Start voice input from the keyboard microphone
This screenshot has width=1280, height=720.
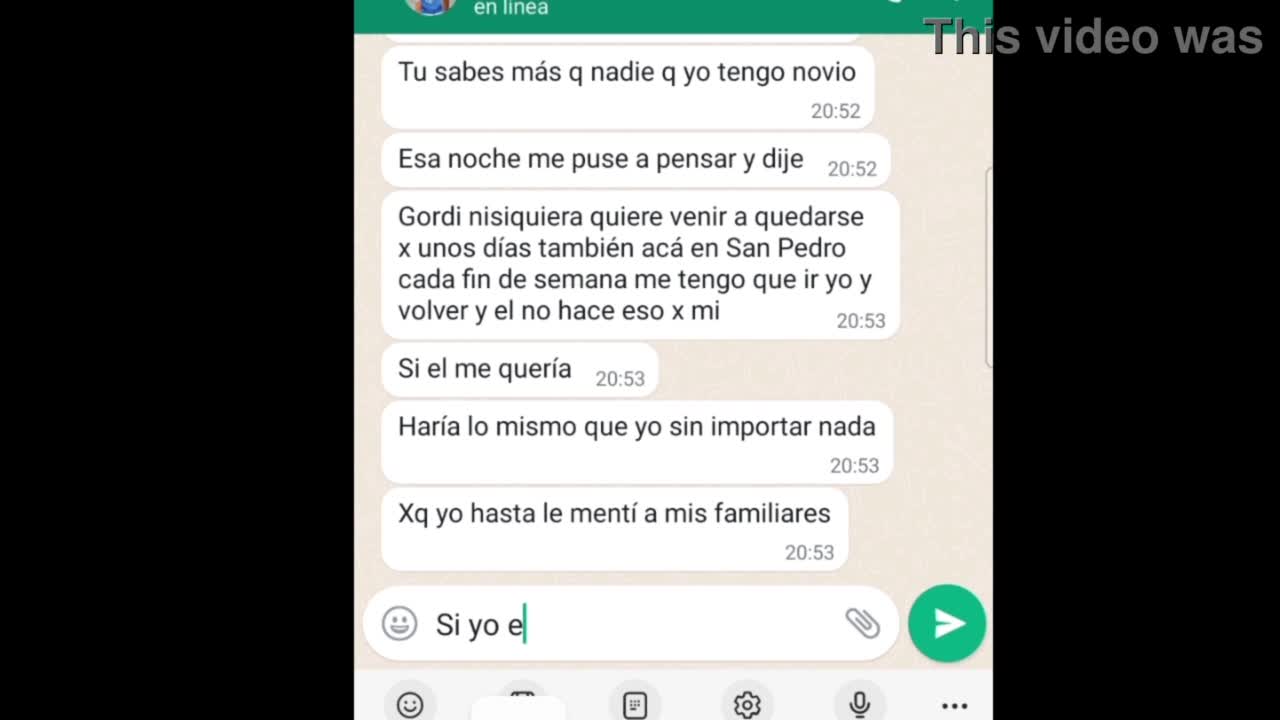(859, 705)
